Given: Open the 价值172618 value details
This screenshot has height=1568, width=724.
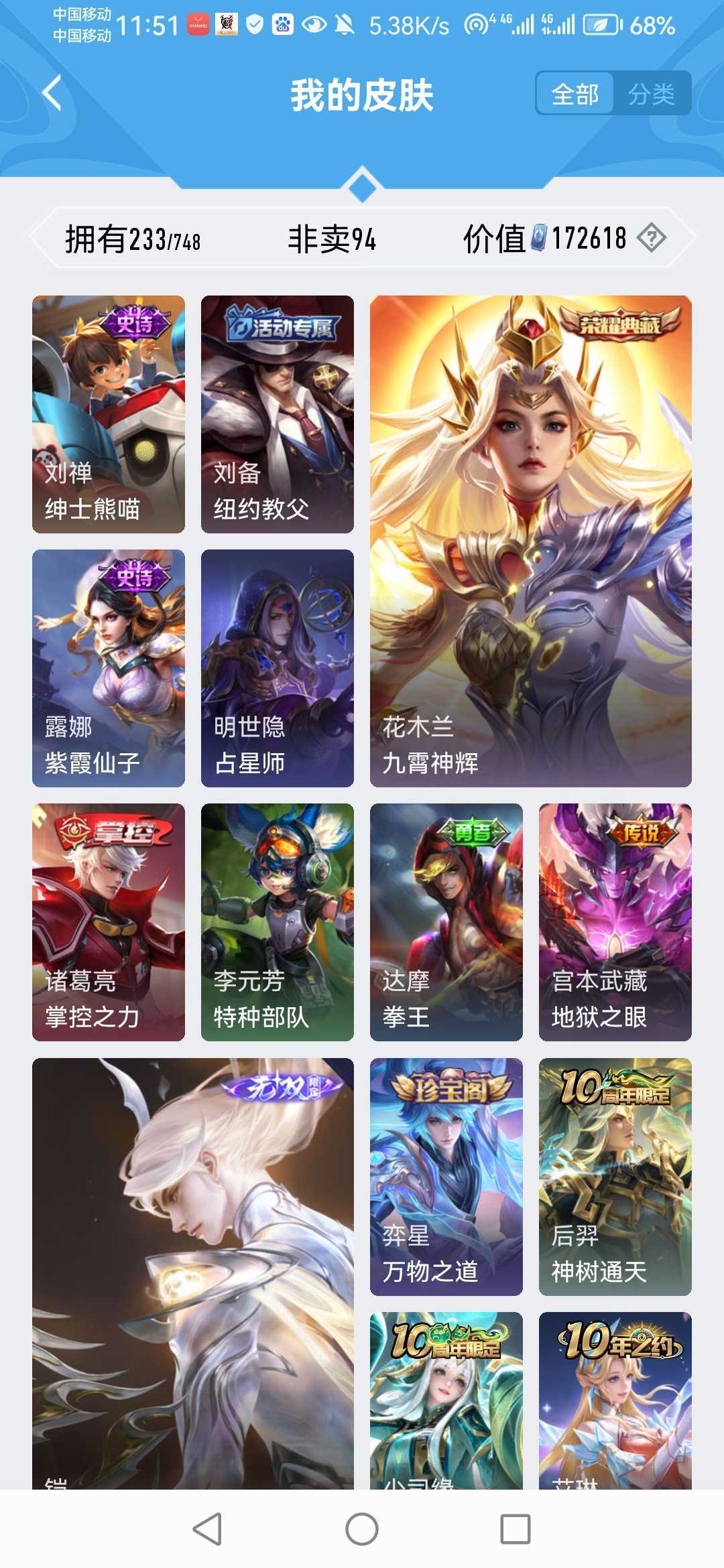Looking at the screenshot, I should [x=543, y=235].
